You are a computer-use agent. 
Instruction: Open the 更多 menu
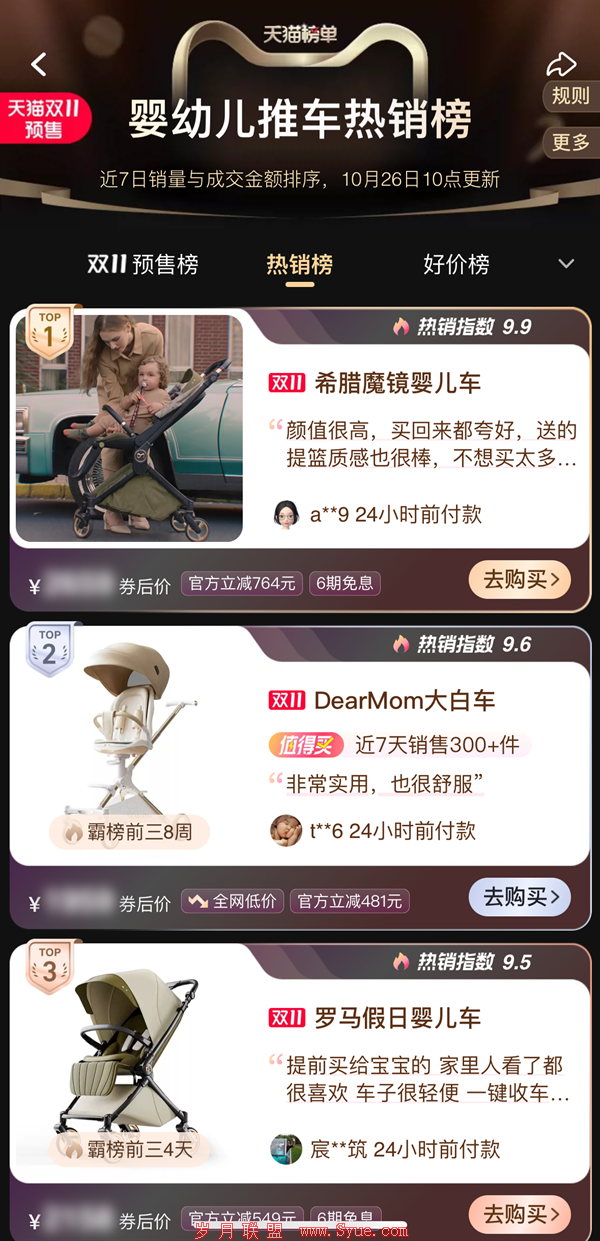pyautogui.click(x=571, y=142)
